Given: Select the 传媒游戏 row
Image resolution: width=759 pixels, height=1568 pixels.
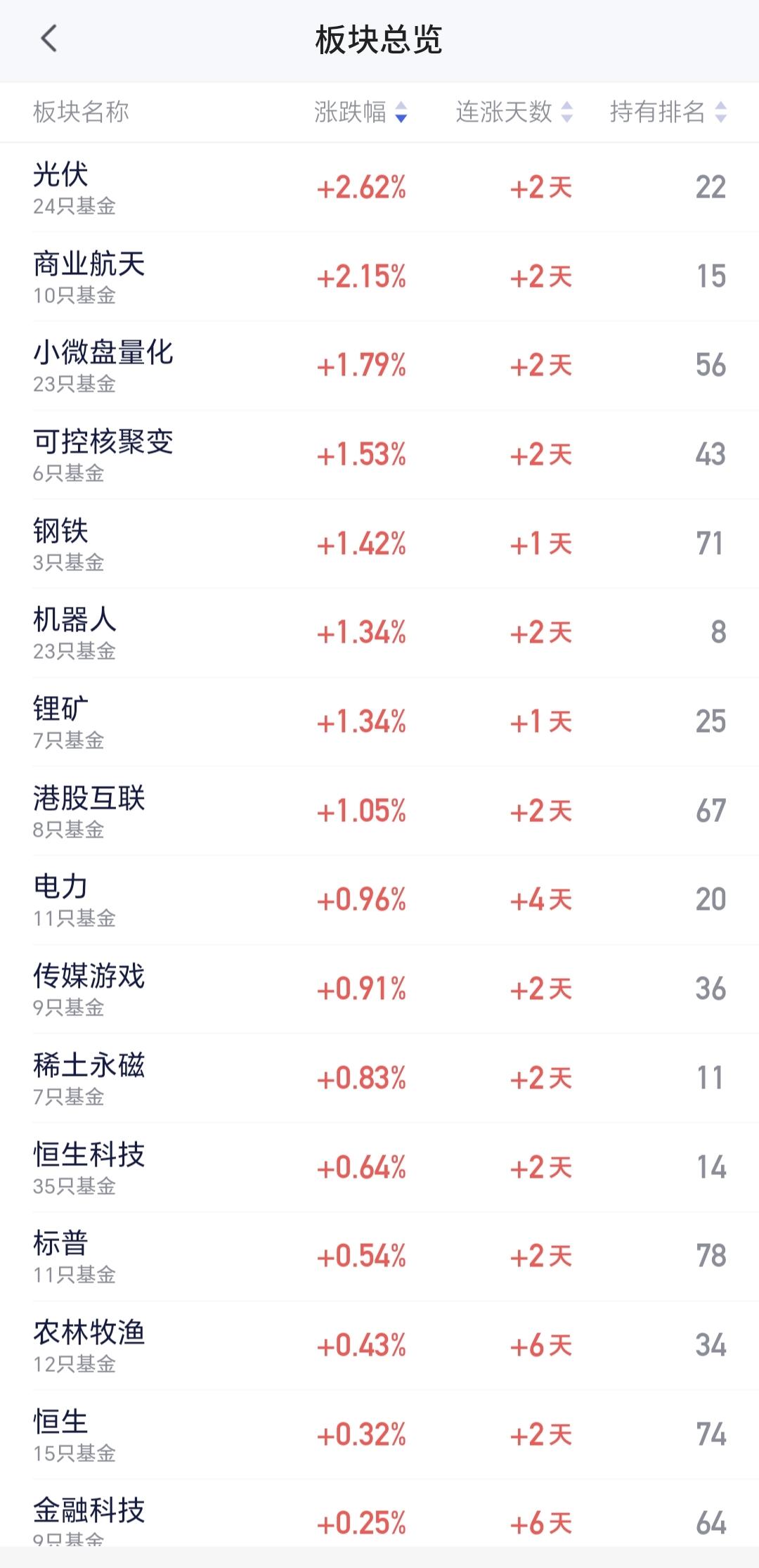Looking at the screenshot, I should coord(379,989).
